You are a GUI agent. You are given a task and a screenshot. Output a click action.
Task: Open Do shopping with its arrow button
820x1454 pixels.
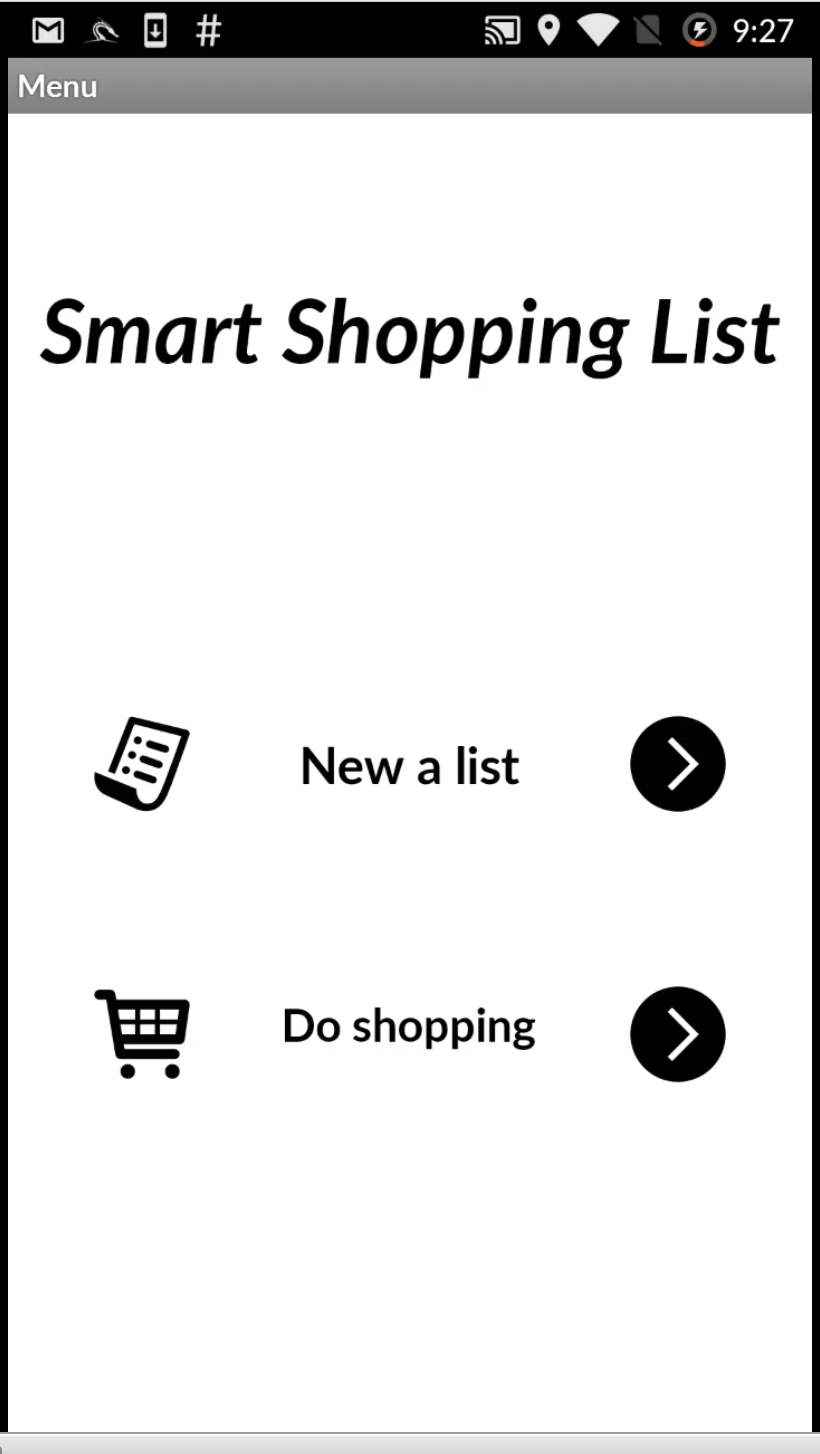click(678, 1034)
